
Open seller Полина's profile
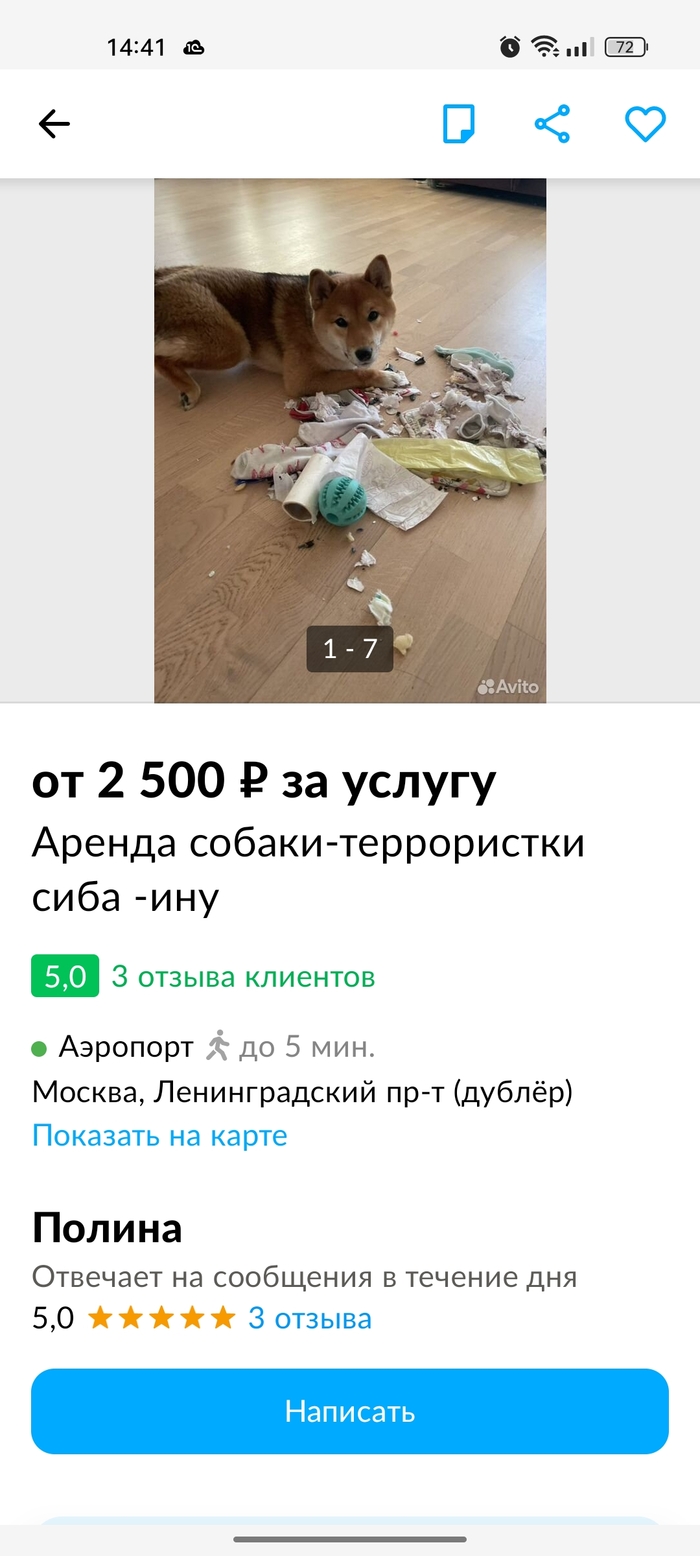point(107,1228)
